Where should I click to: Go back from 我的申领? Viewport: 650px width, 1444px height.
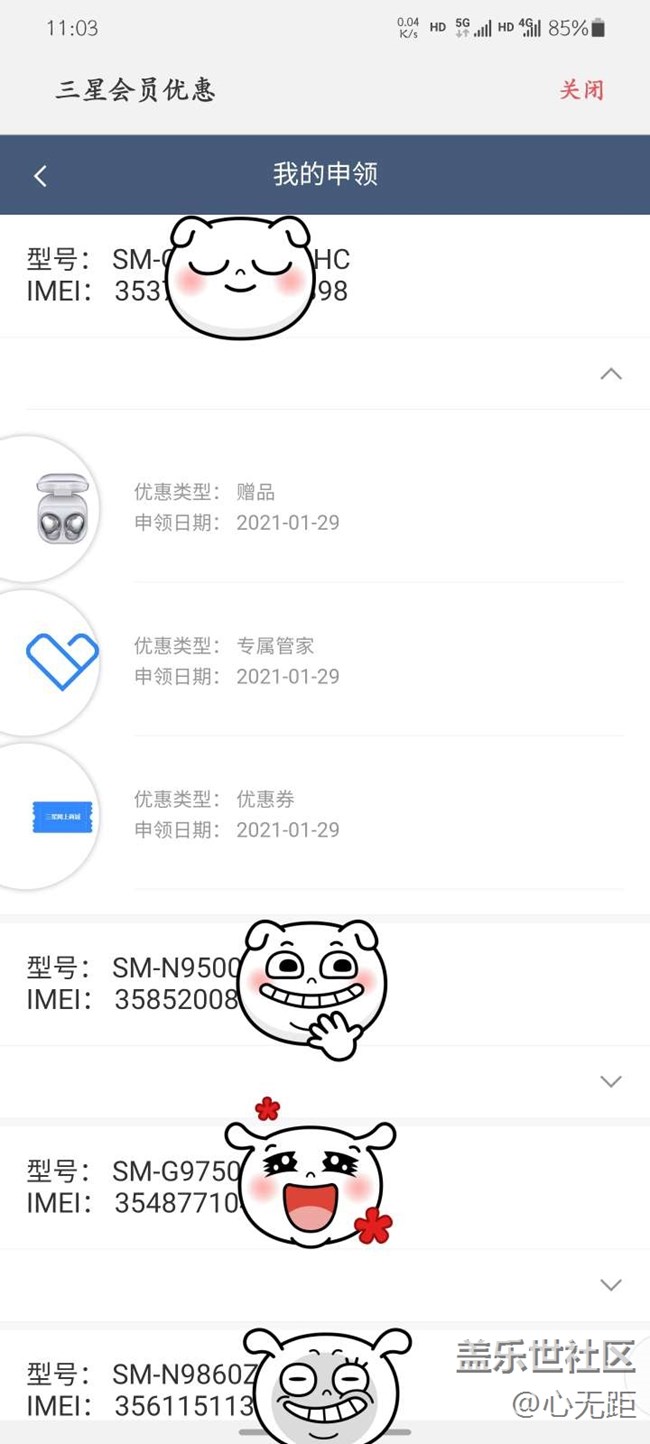(x=40, y=176)
